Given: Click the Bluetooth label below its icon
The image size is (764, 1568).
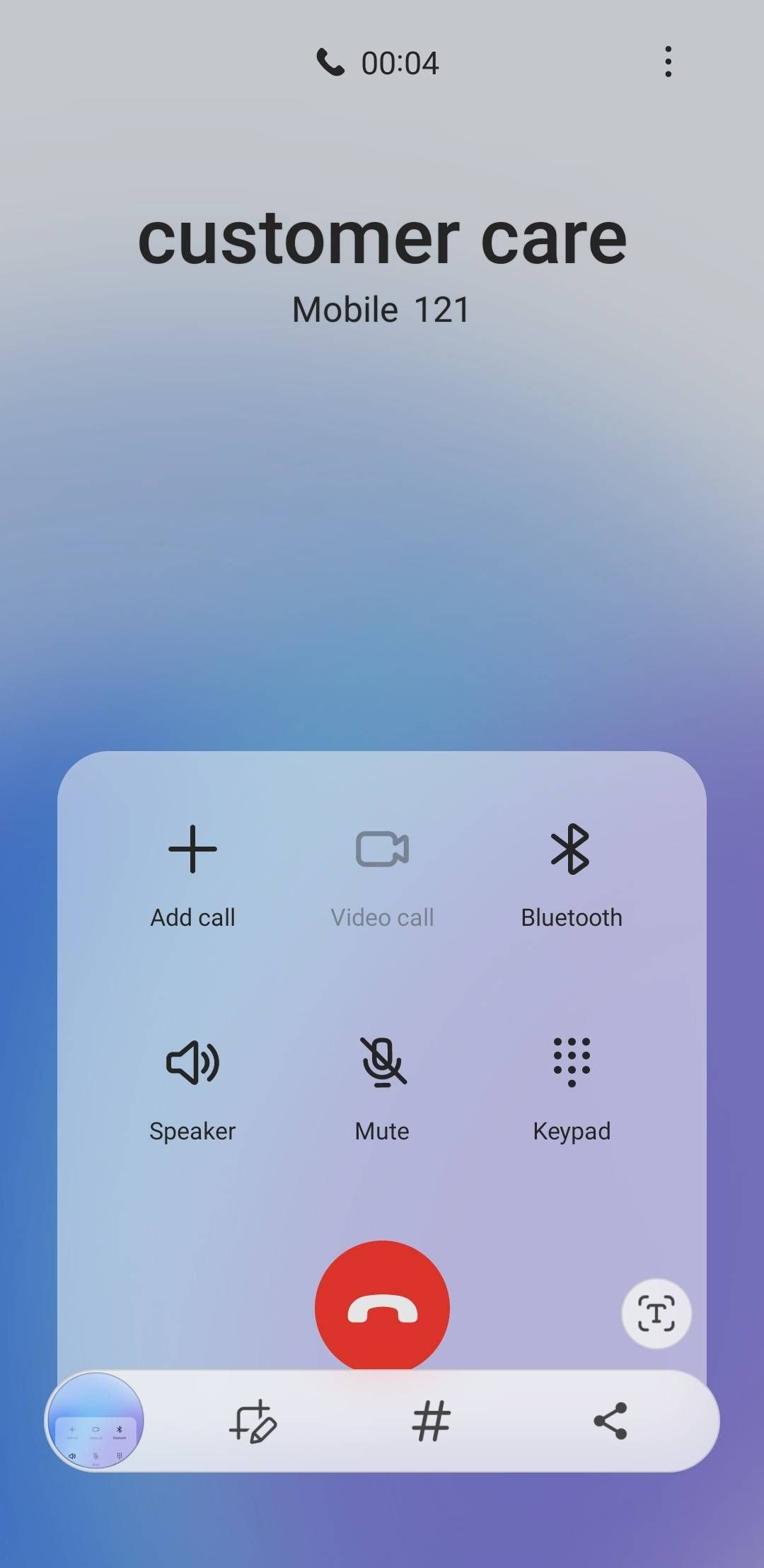Looking at the screenshot, I should [572, 917].
